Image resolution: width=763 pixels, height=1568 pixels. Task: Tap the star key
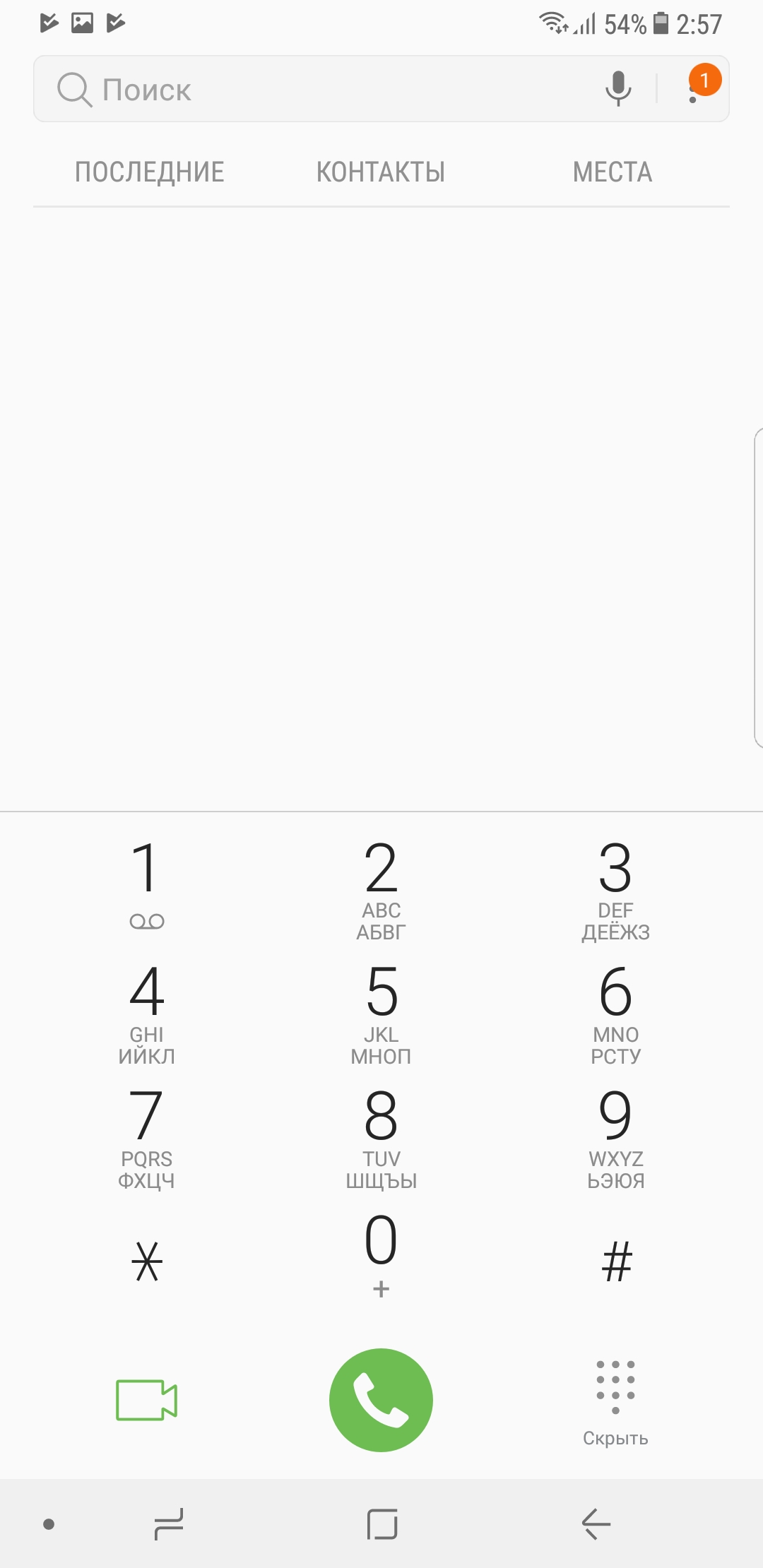coord(147,1261)
